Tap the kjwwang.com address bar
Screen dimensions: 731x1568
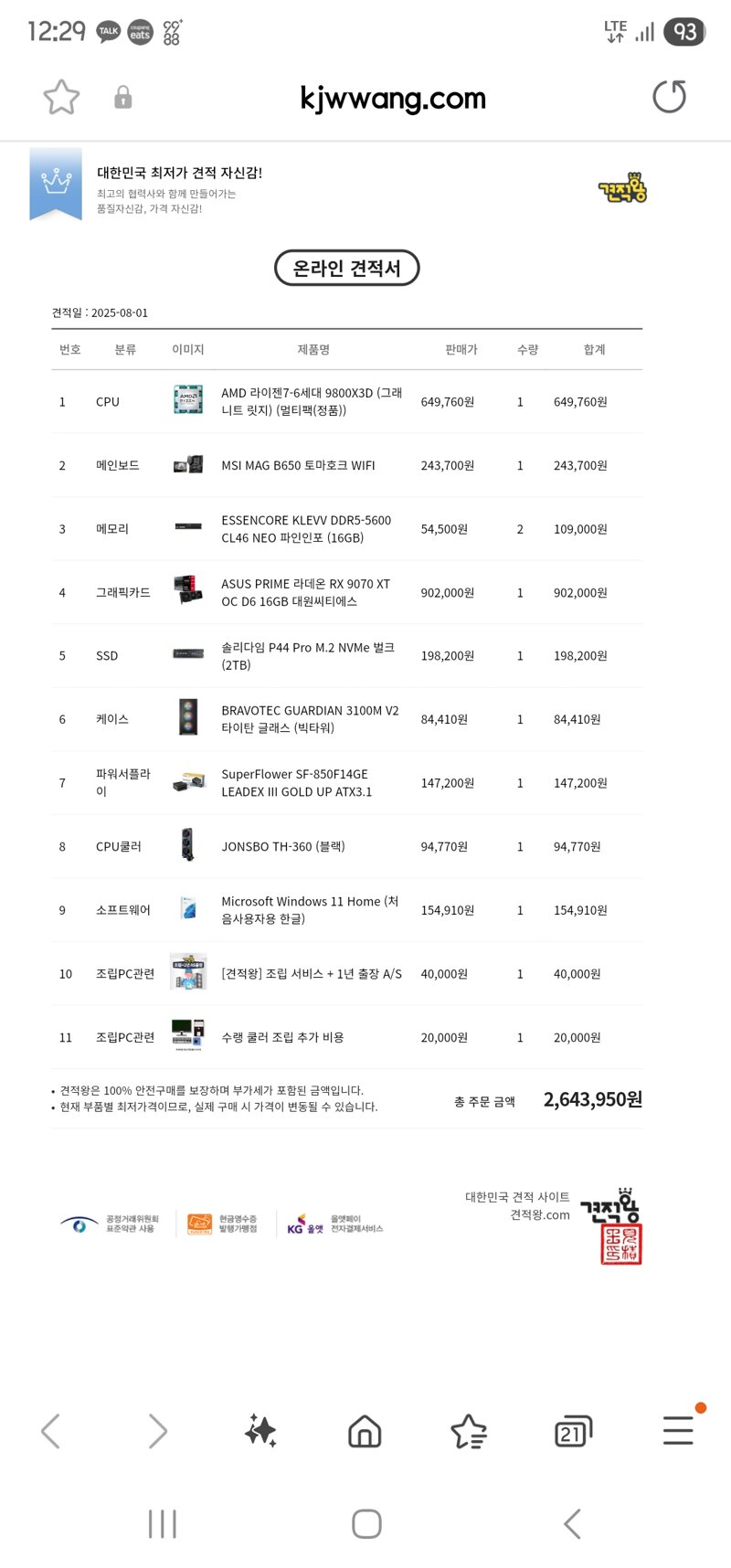click(x=393, y=98)
